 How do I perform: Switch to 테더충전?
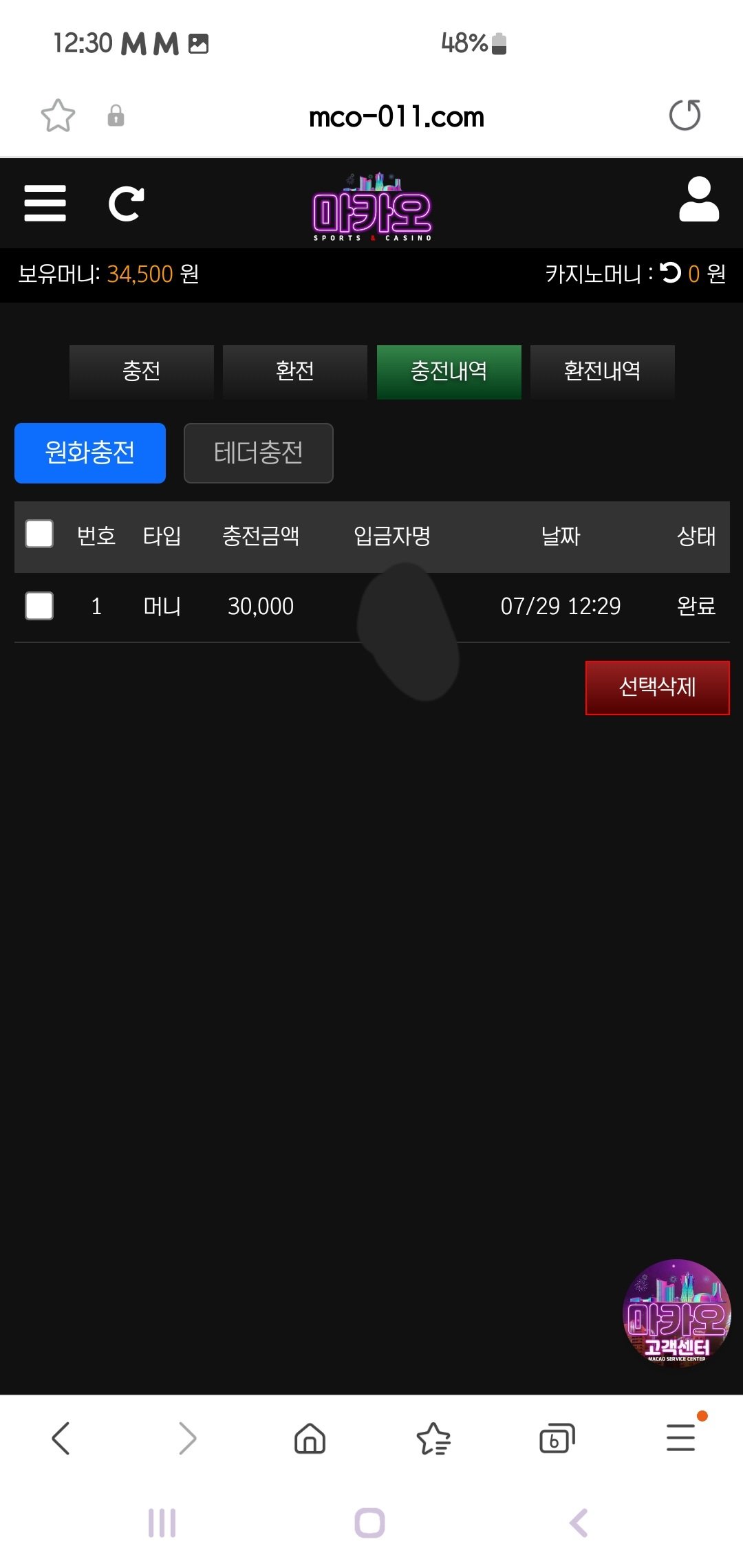tap(258, 453)
